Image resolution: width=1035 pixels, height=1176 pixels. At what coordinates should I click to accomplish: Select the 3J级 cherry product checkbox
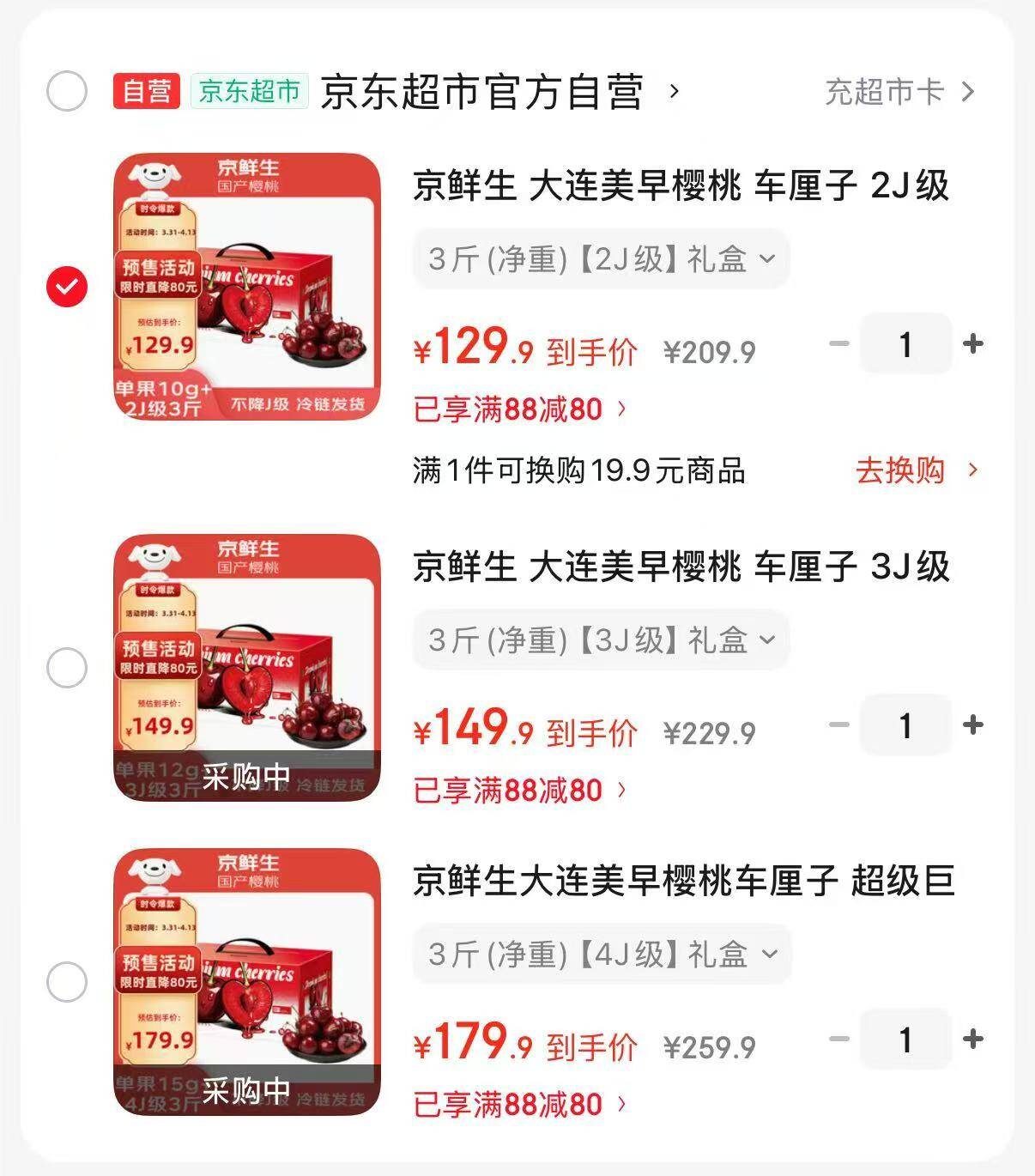[65, 667]
